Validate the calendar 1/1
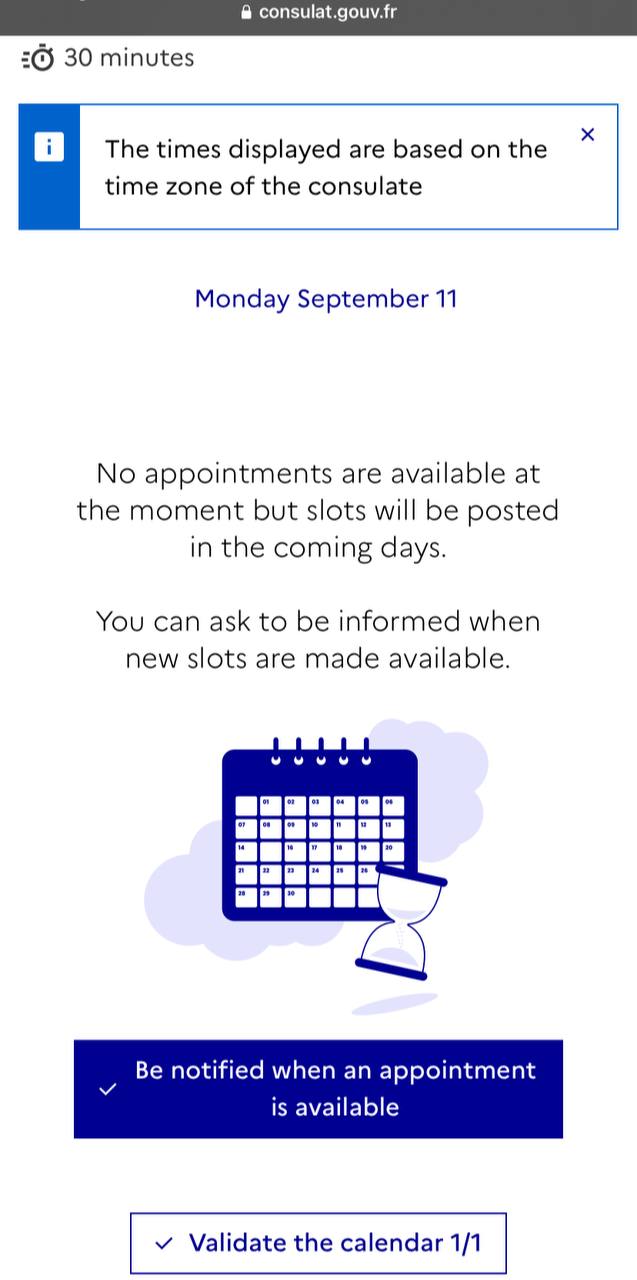 (318, 1243)
